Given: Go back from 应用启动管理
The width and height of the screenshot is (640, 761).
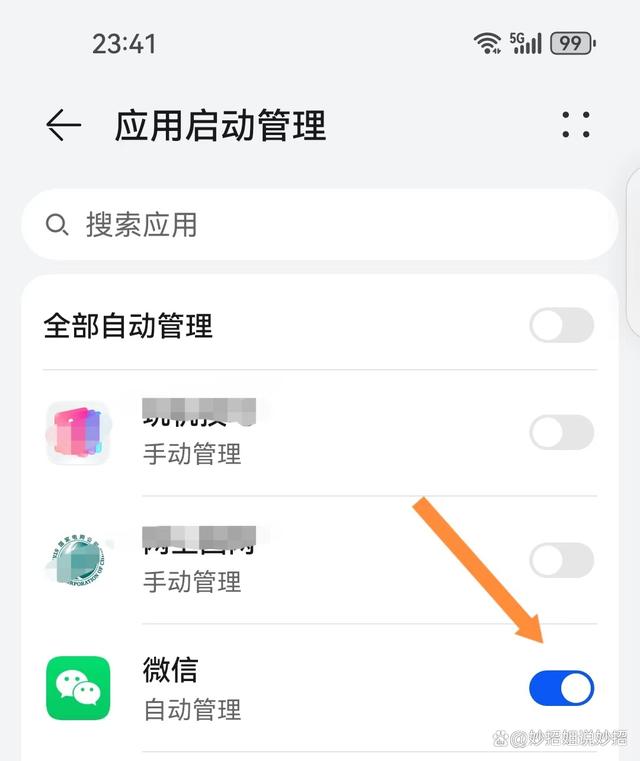Looking at the screenshot, I should pyautogui.click(x=64, y=126).
